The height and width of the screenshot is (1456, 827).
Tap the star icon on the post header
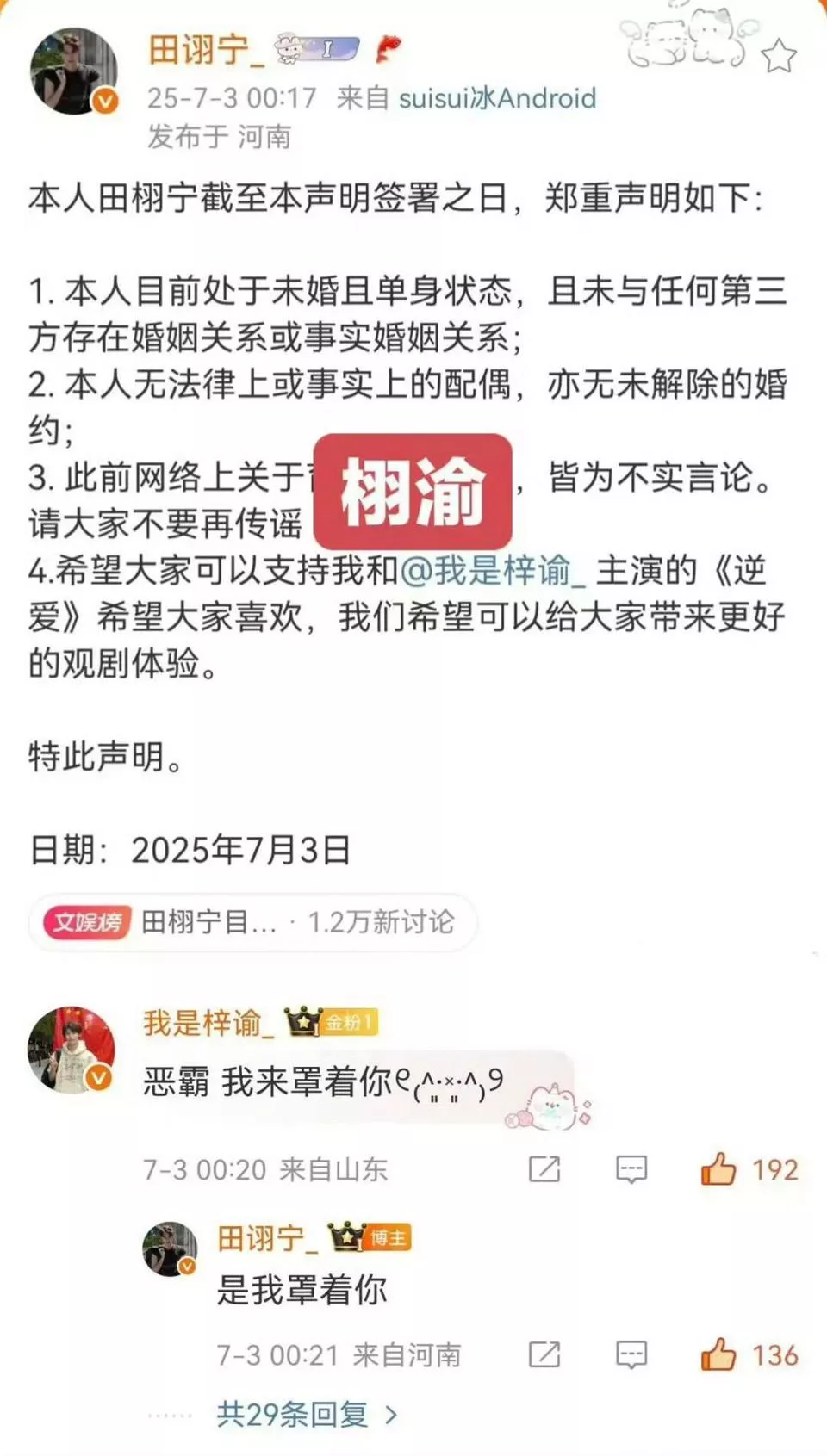tap(778, 56)
